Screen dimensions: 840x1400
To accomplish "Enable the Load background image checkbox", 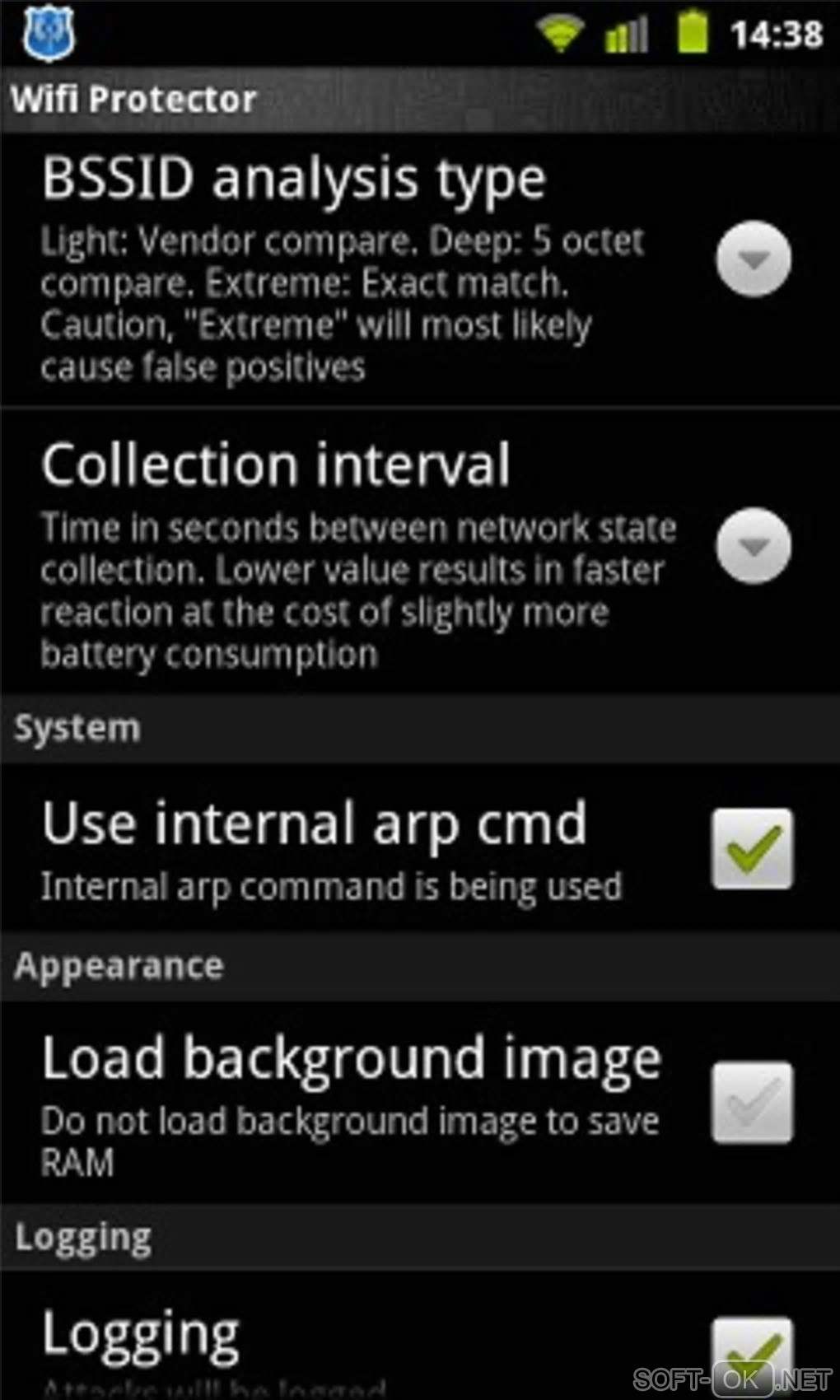I will pos(752,1102).
